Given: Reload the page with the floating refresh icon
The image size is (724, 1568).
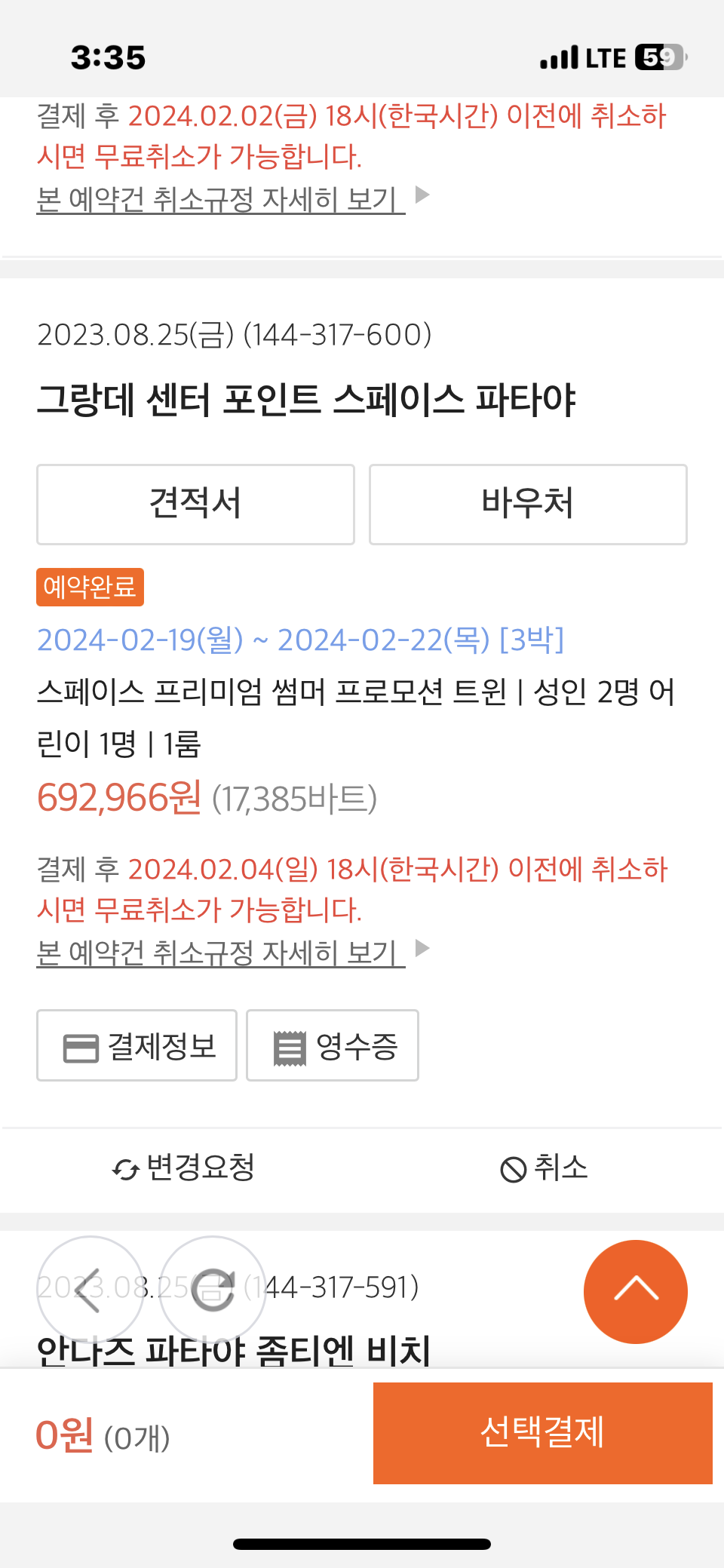Looking at the screenshot, I should click(213, 1290).
